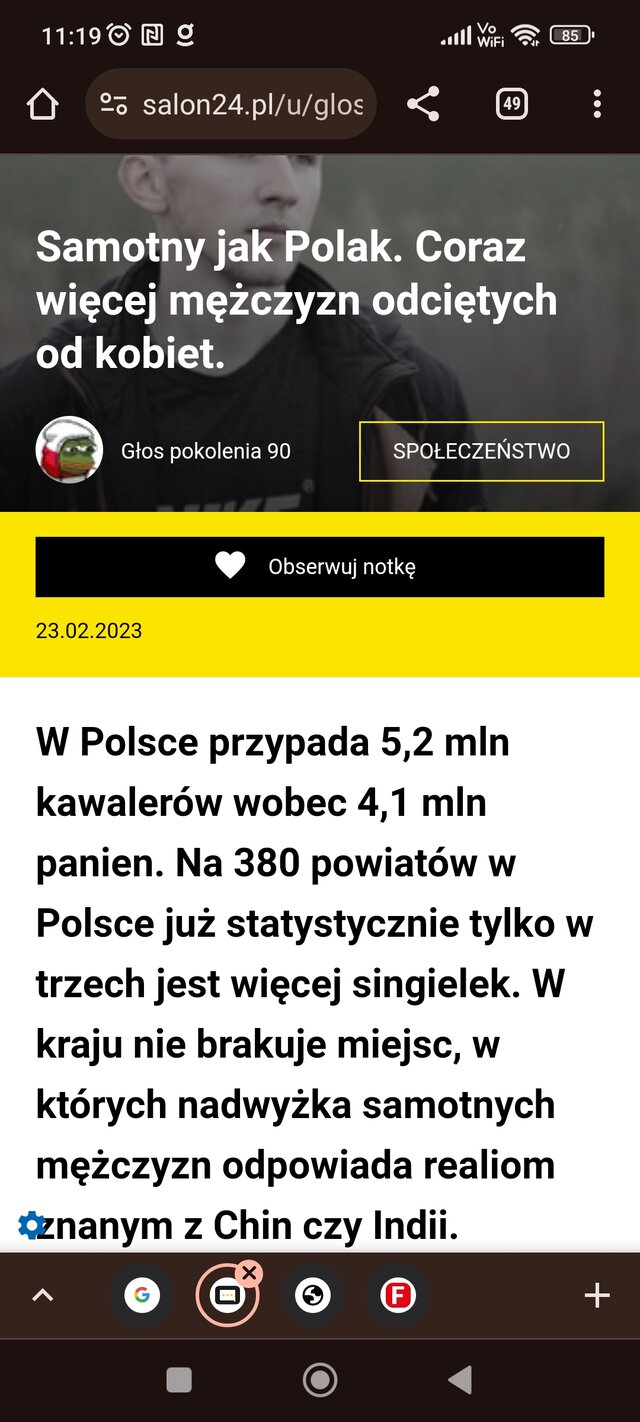640x1422 pixels.
Task: Expand the bottom tab strip arrow
Action: (x=42, y=1296)
